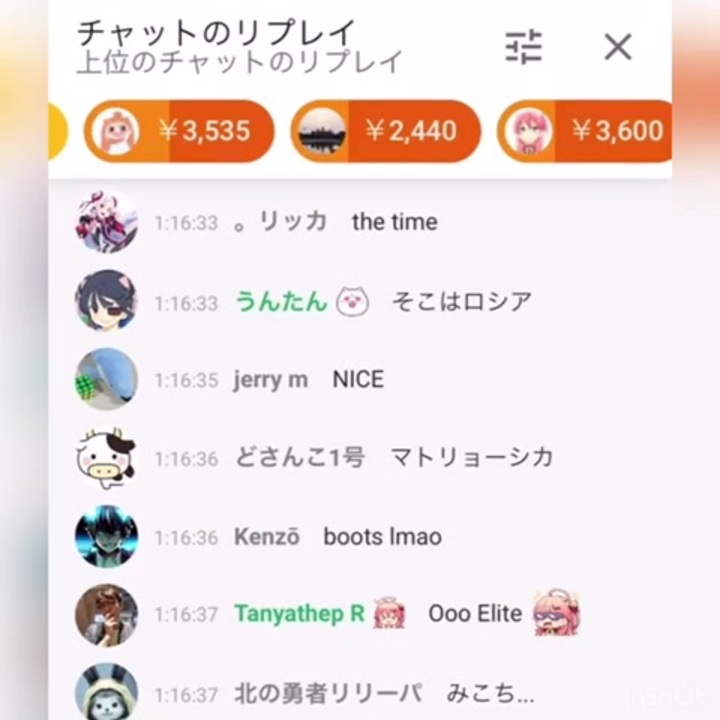This screenshot has width=720, height=720.
Task: Open the chat filter settings icon
Action: pos(523,47)
